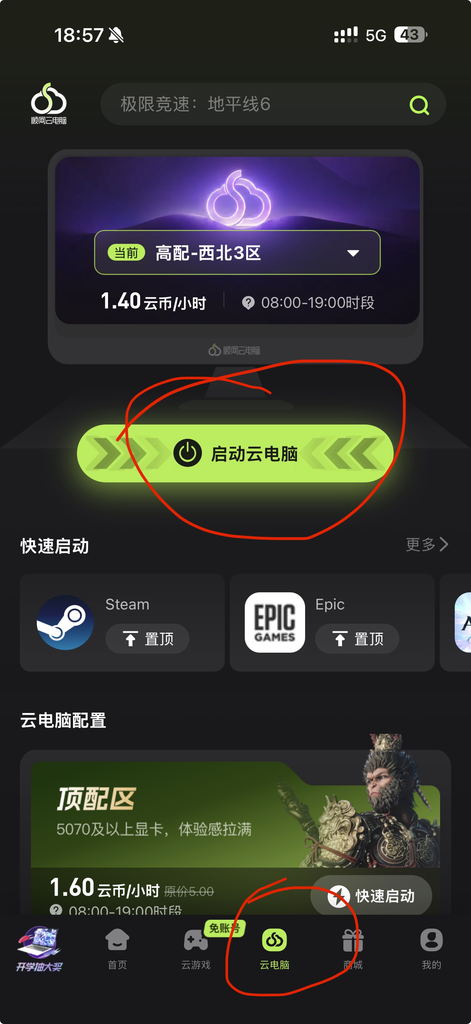Tap the green search magnifier icon

419,104
